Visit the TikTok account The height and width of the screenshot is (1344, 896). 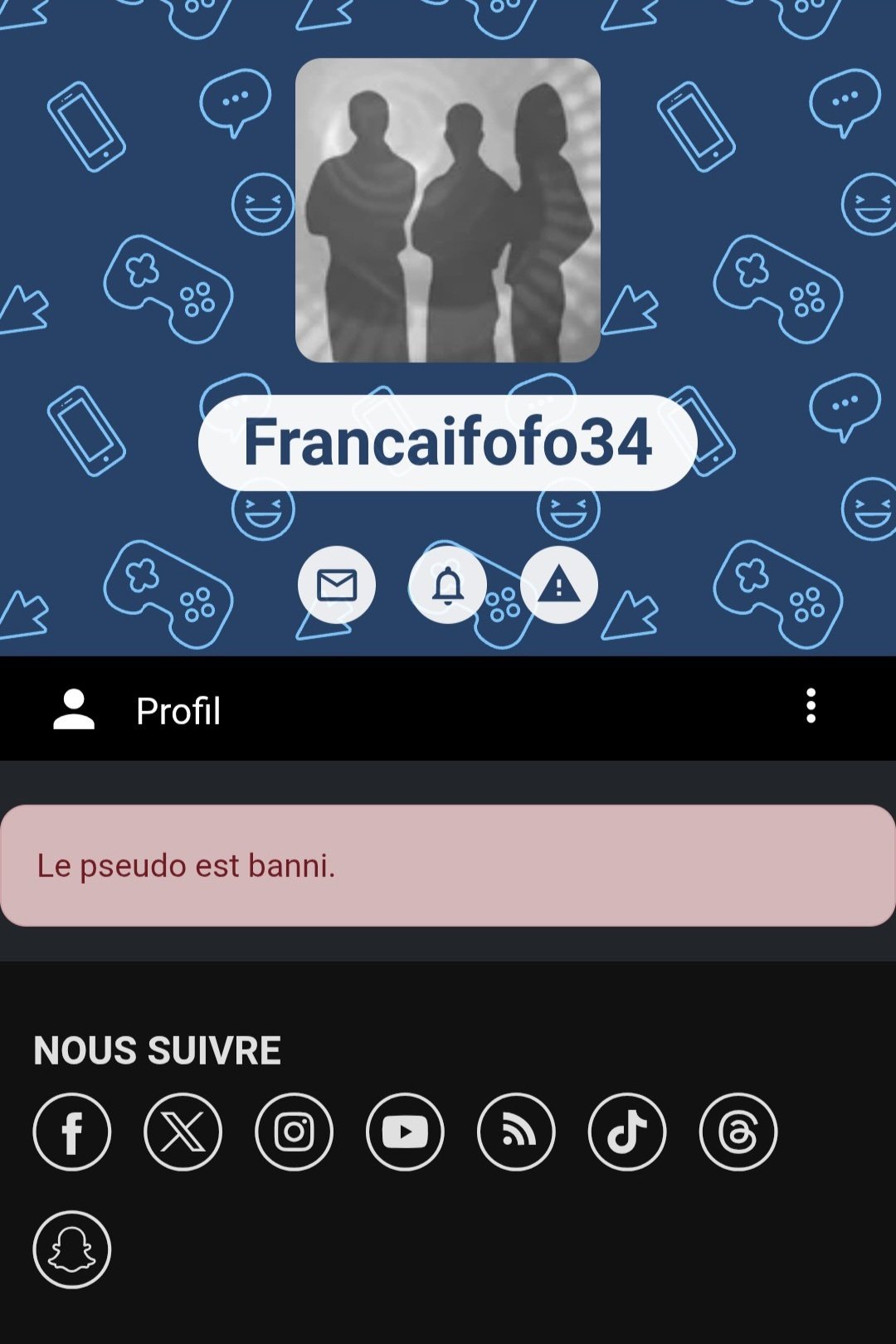tap(627, 1132)
